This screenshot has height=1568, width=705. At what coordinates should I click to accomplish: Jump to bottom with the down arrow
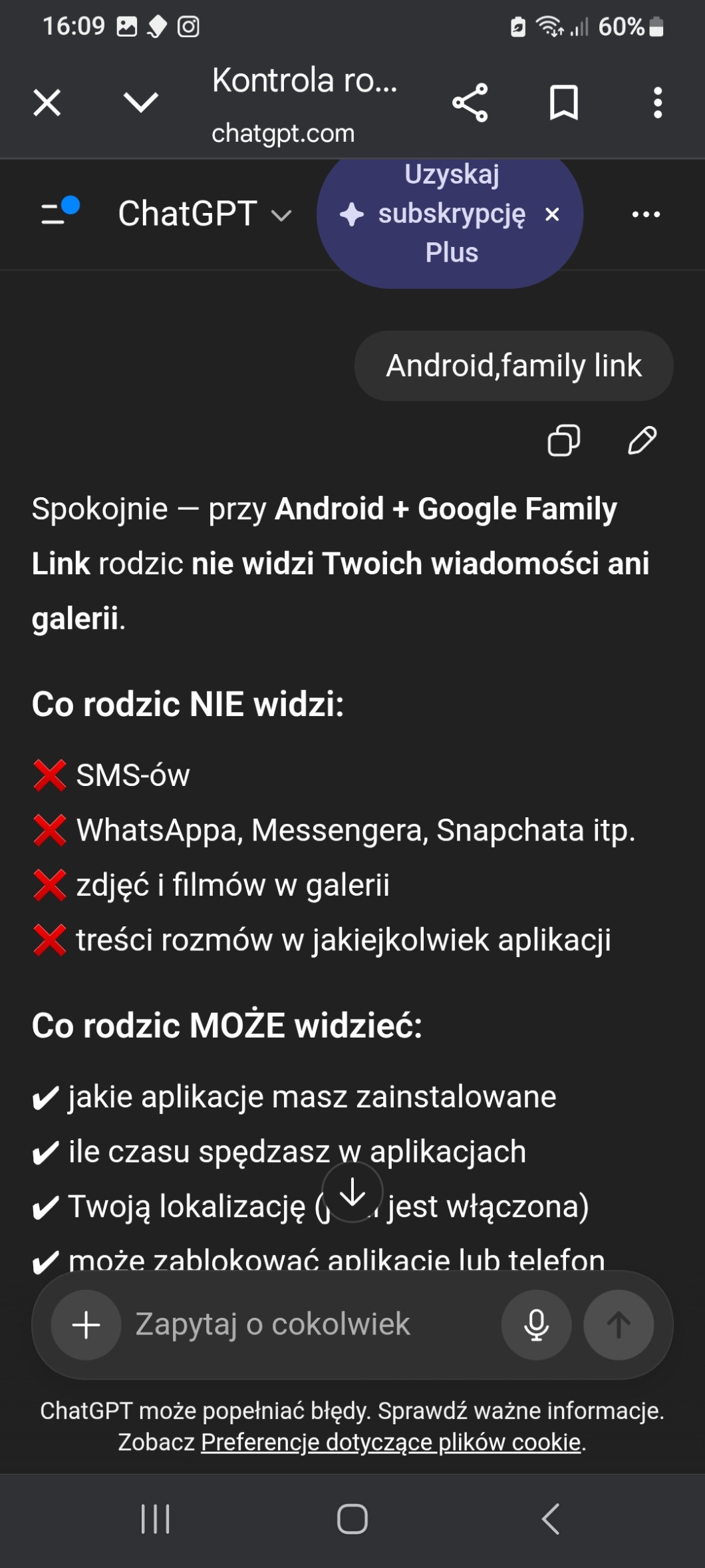[x=352, y=1192]
